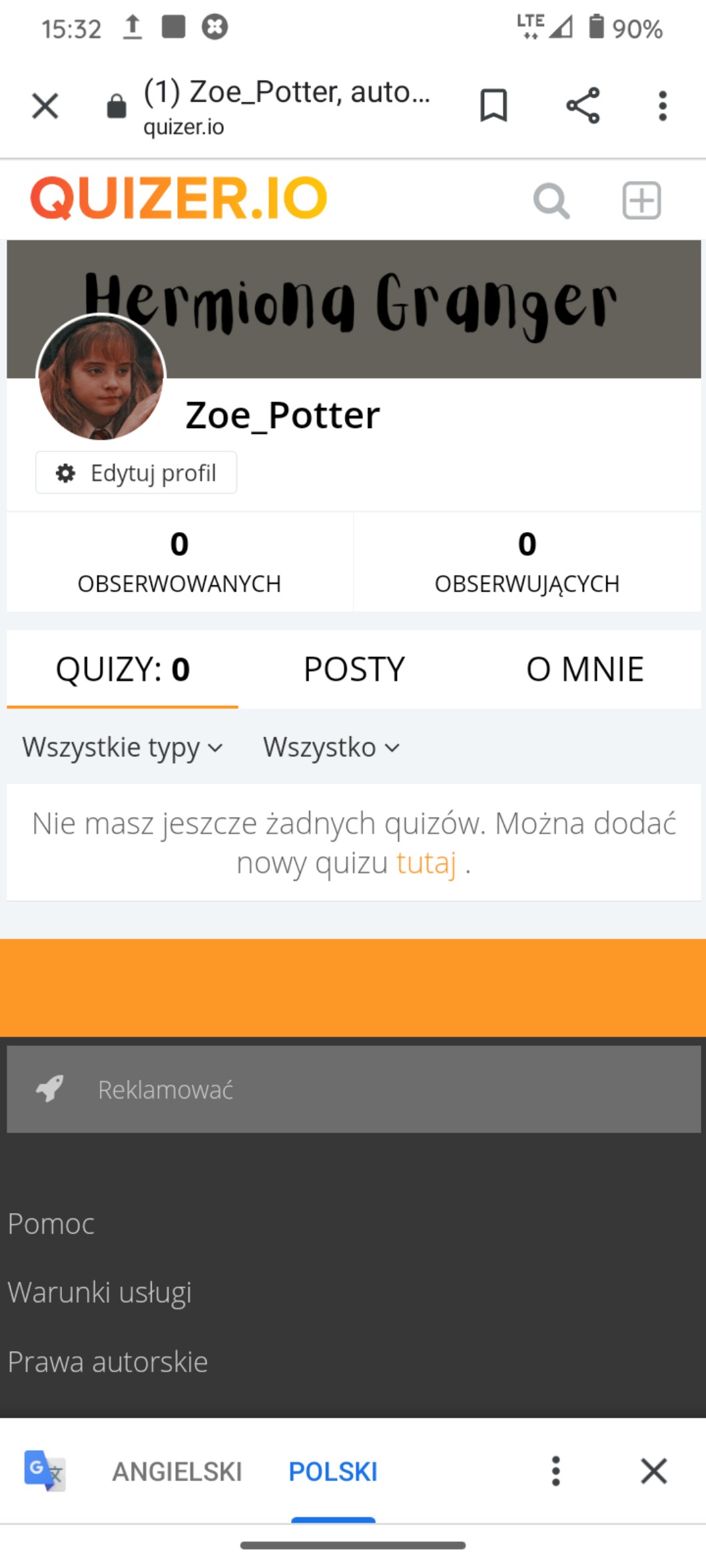
Task: Open the Pomoc footer link
Action: (51, 1224)
